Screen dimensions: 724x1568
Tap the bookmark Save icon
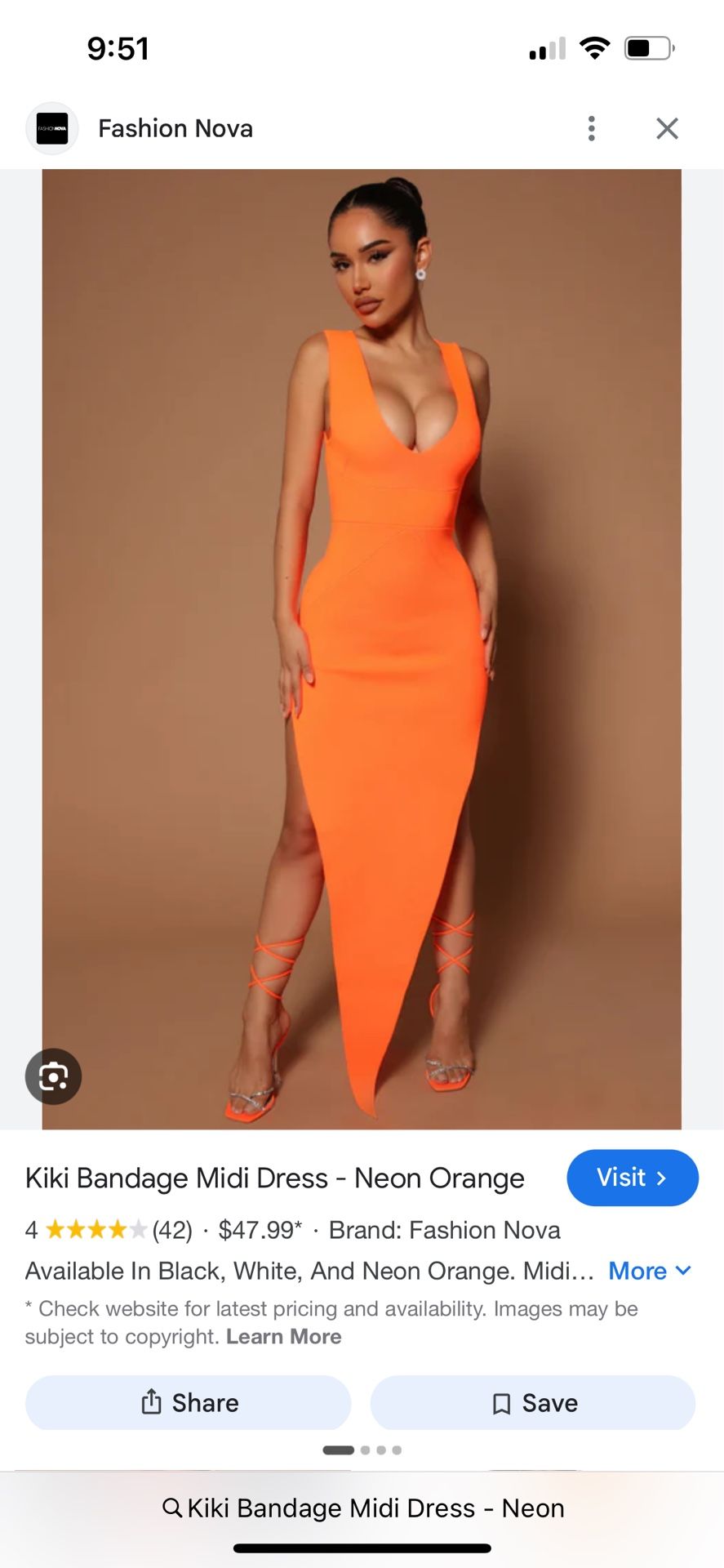[x=501, y=1402]
